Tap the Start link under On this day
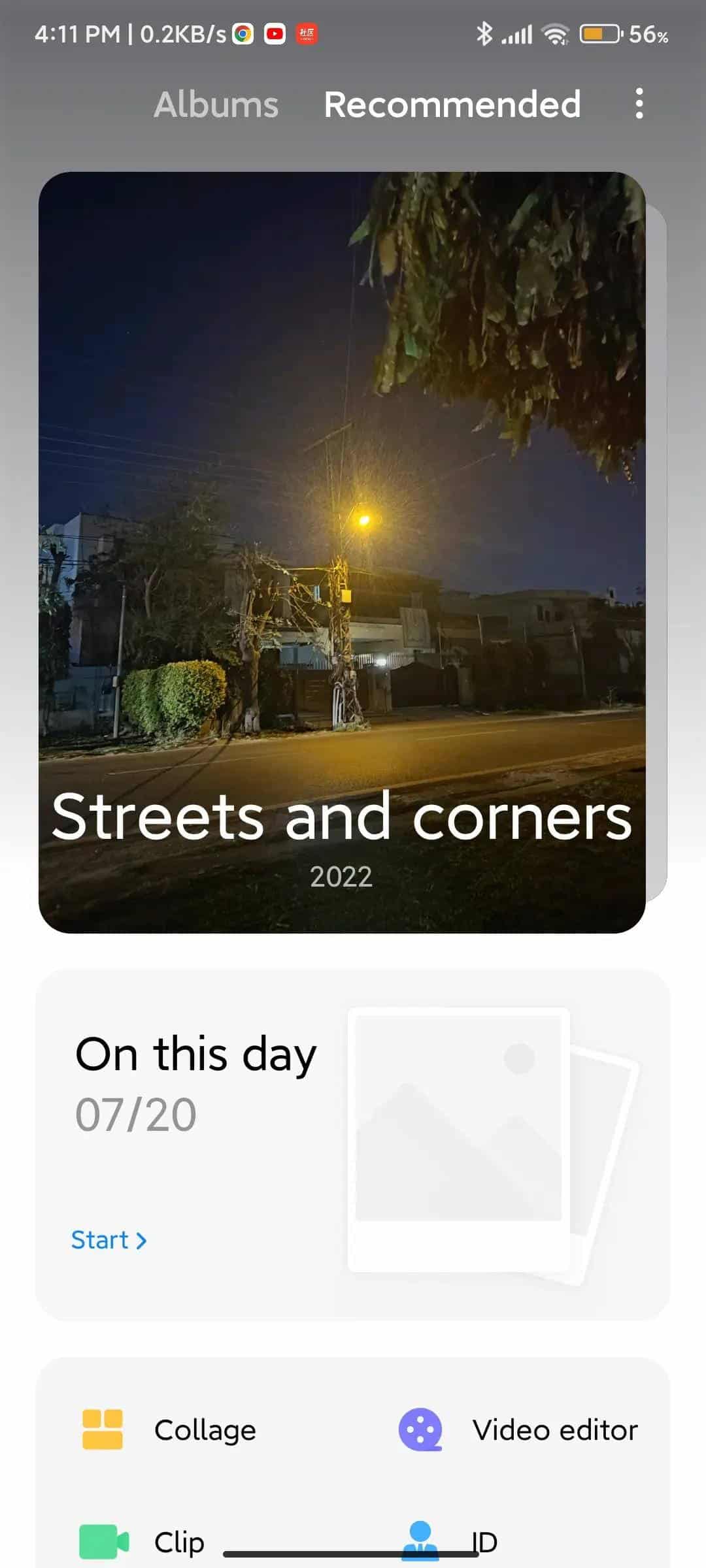The height and width of the screenshot is (1568, 706). click(x=109, y=1240)
